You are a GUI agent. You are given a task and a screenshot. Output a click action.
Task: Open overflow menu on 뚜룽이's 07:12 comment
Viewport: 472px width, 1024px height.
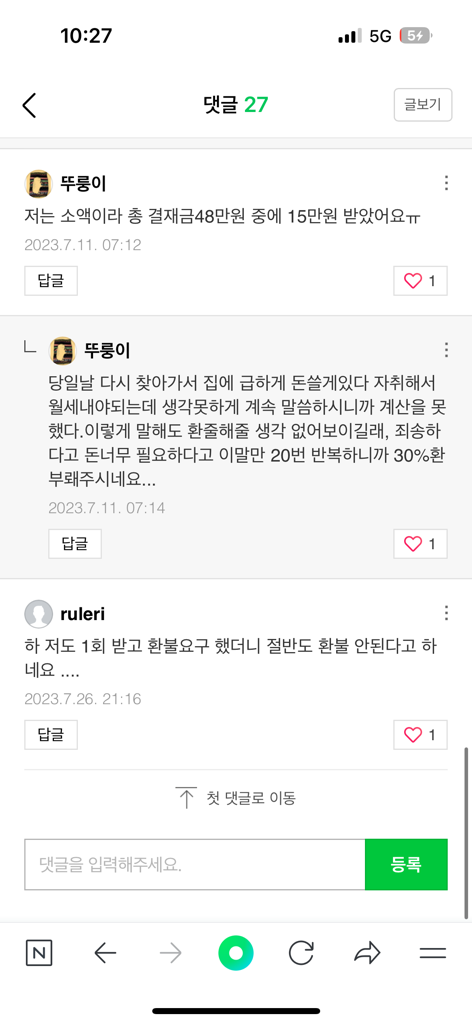(x=447, y=183)
